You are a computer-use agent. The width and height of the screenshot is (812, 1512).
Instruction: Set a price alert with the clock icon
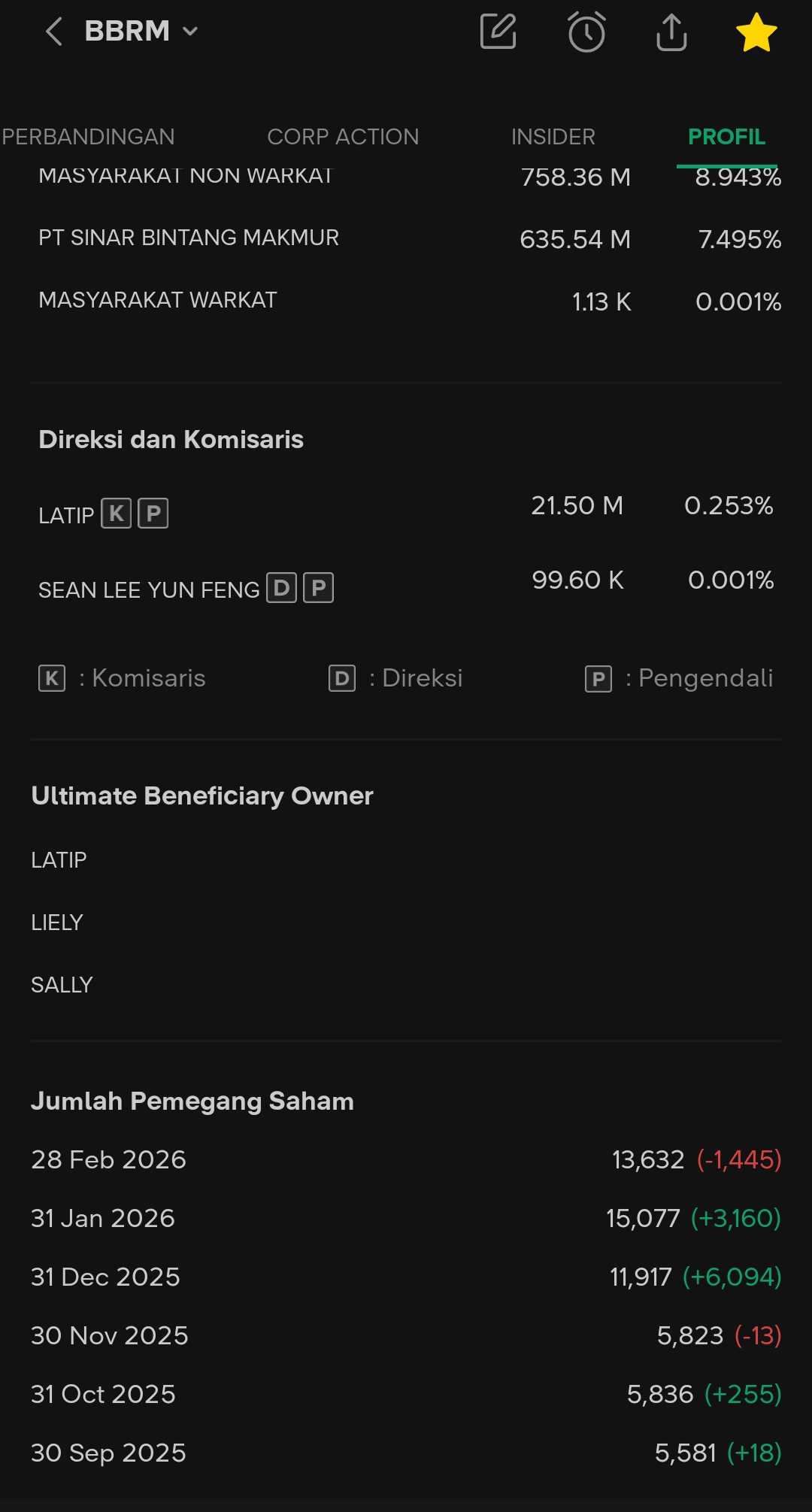tap(586, 32)
